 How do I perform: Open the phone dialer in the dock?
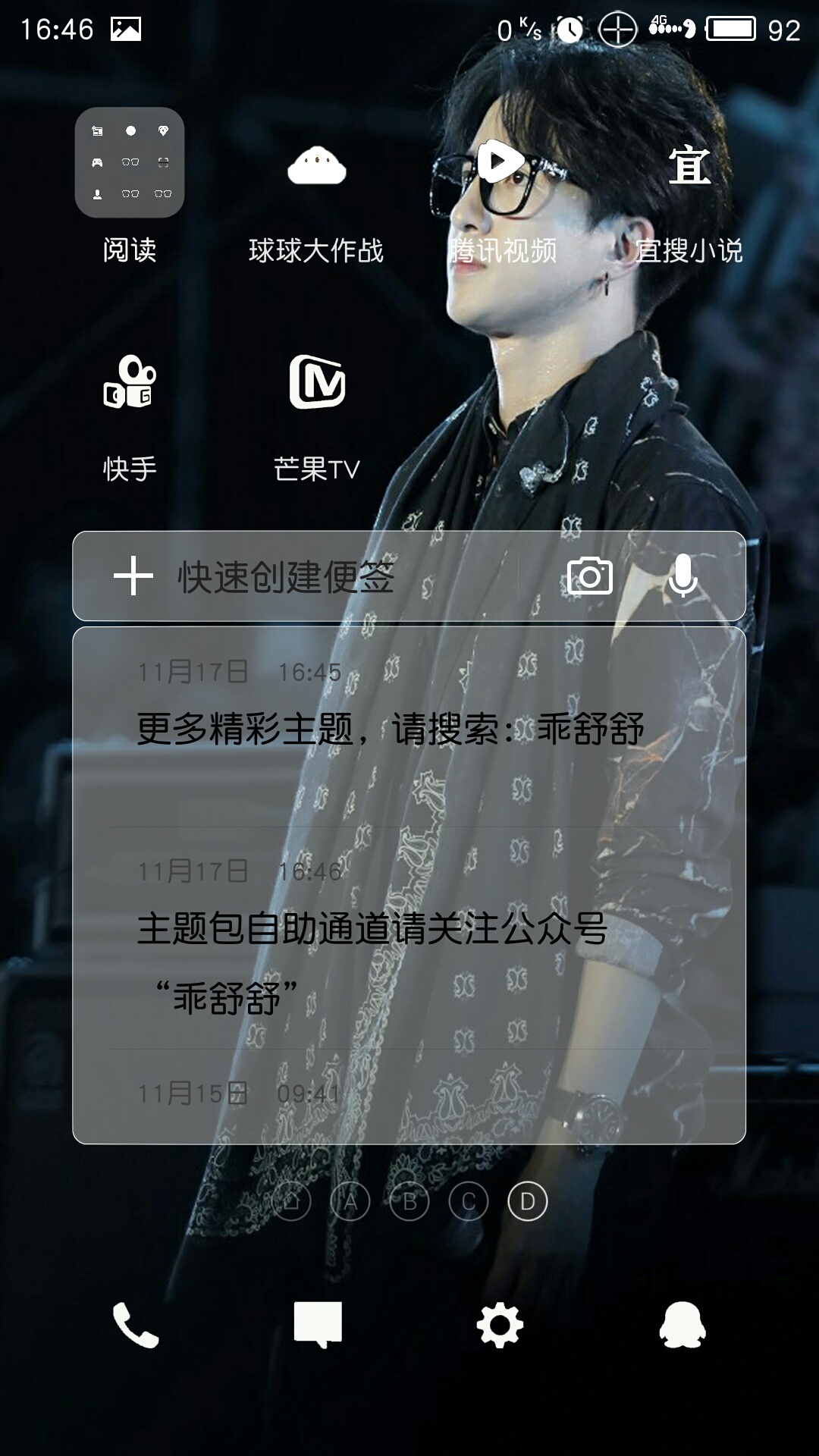[x=136, y=1325]
